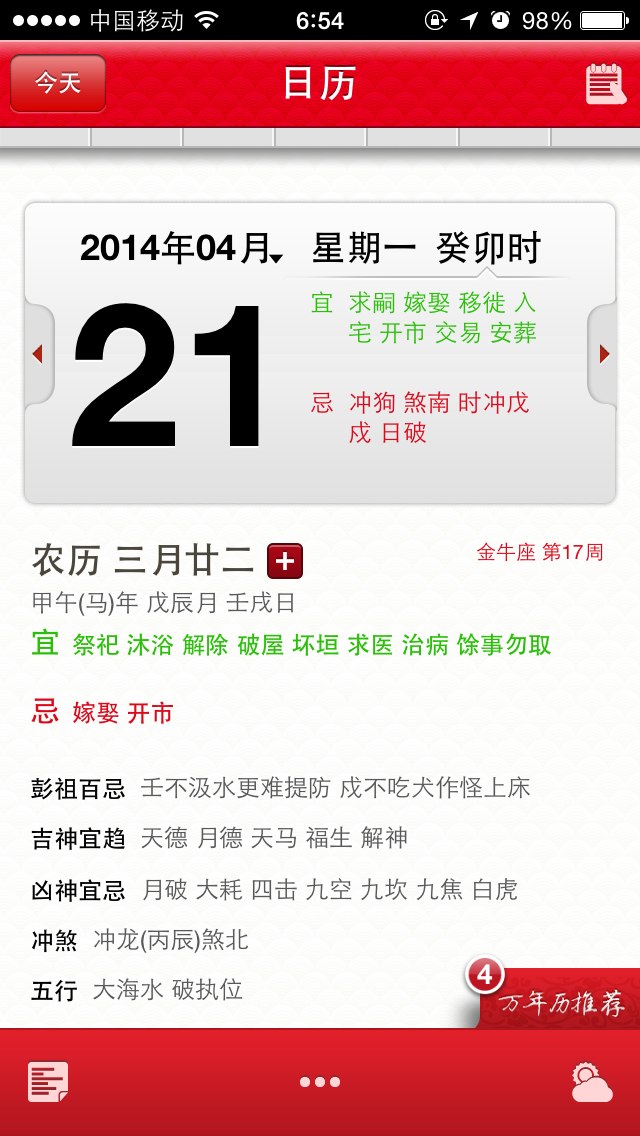Go to the previous day with the left arrow
The image size is (640, 1136).
(x=38, y=354)
